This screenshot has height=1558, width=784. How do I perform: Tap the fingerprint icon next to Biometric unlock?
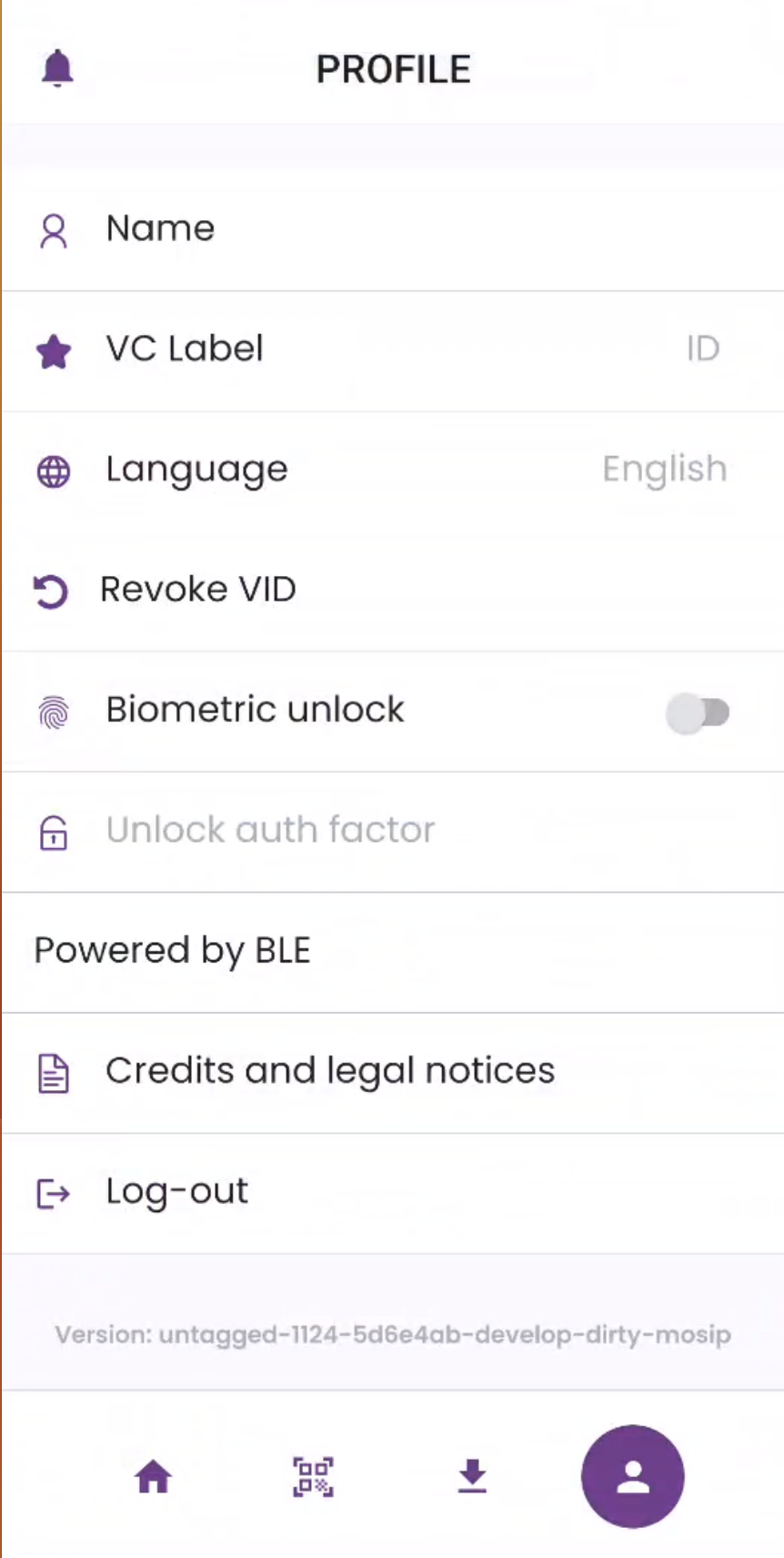54,713
